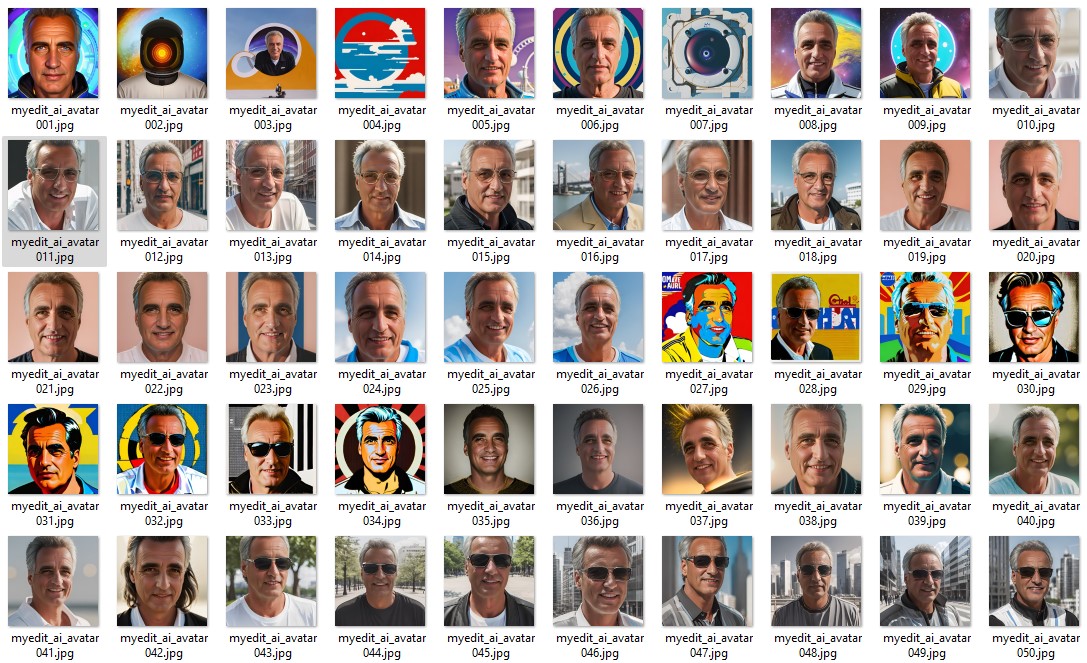Open the last file myedit_ai_avatar050.jpg
This screenshot has height=663, width=1087.
[x=1034, y=582]
